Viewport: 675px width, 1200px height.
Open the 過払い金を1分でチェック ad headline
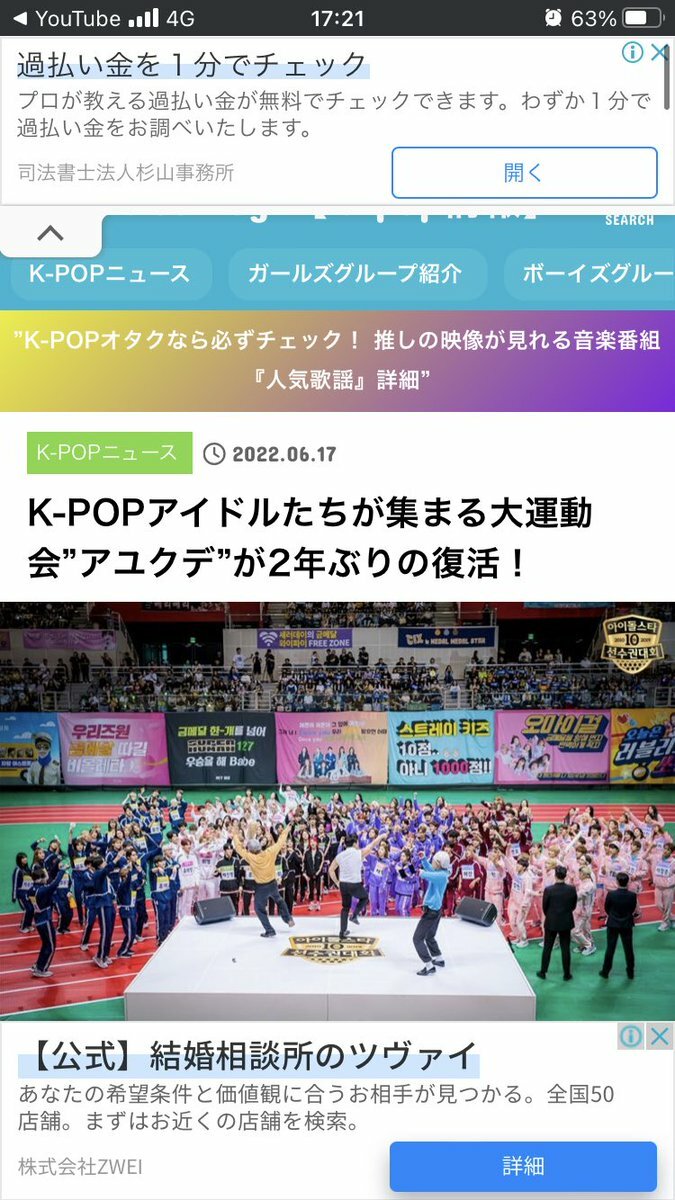pos(192,64)
